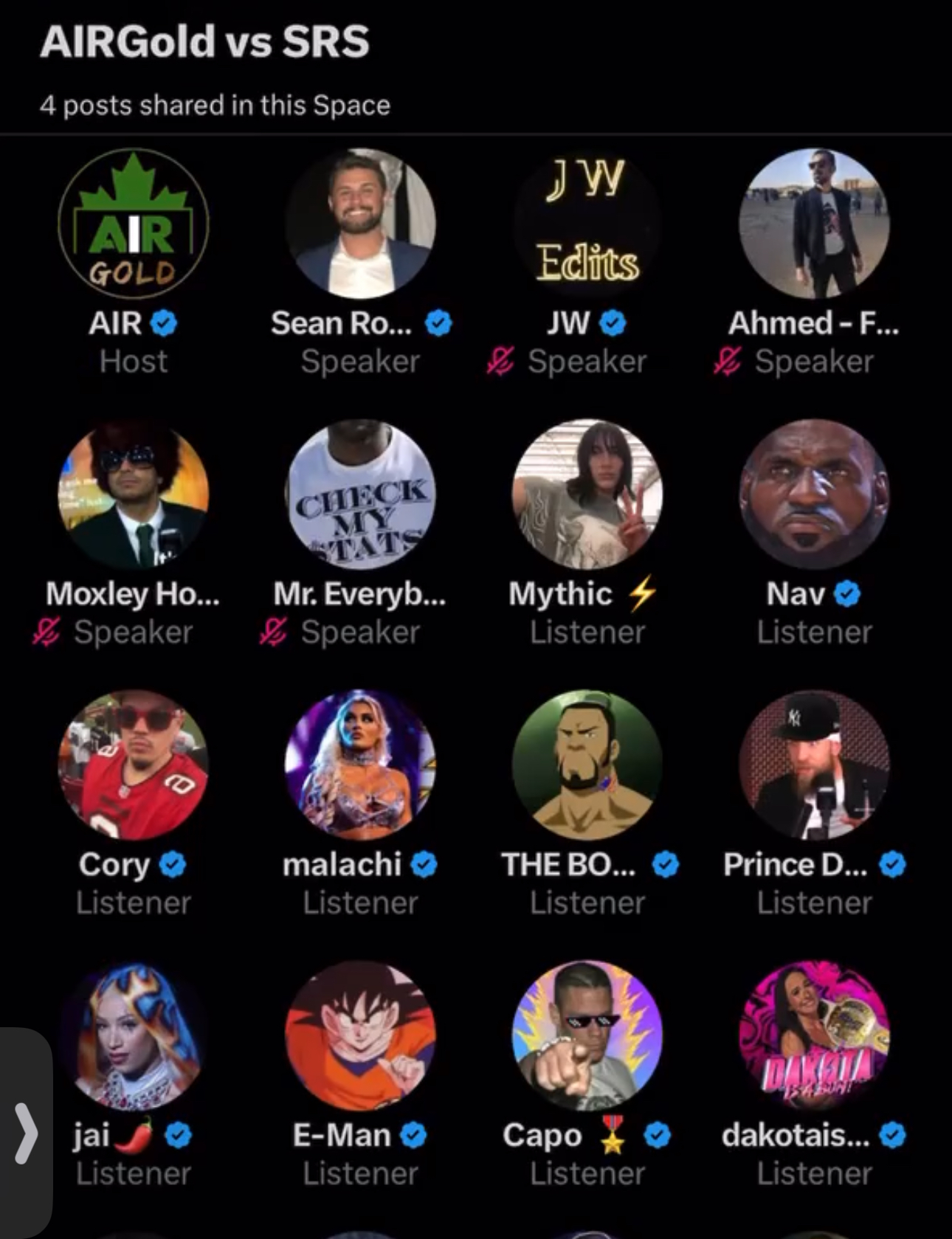Image resolution: width=952 pixels, height=1239 pixels.
Task: View E-Man's listener profile
Action: click(360, 1036)
